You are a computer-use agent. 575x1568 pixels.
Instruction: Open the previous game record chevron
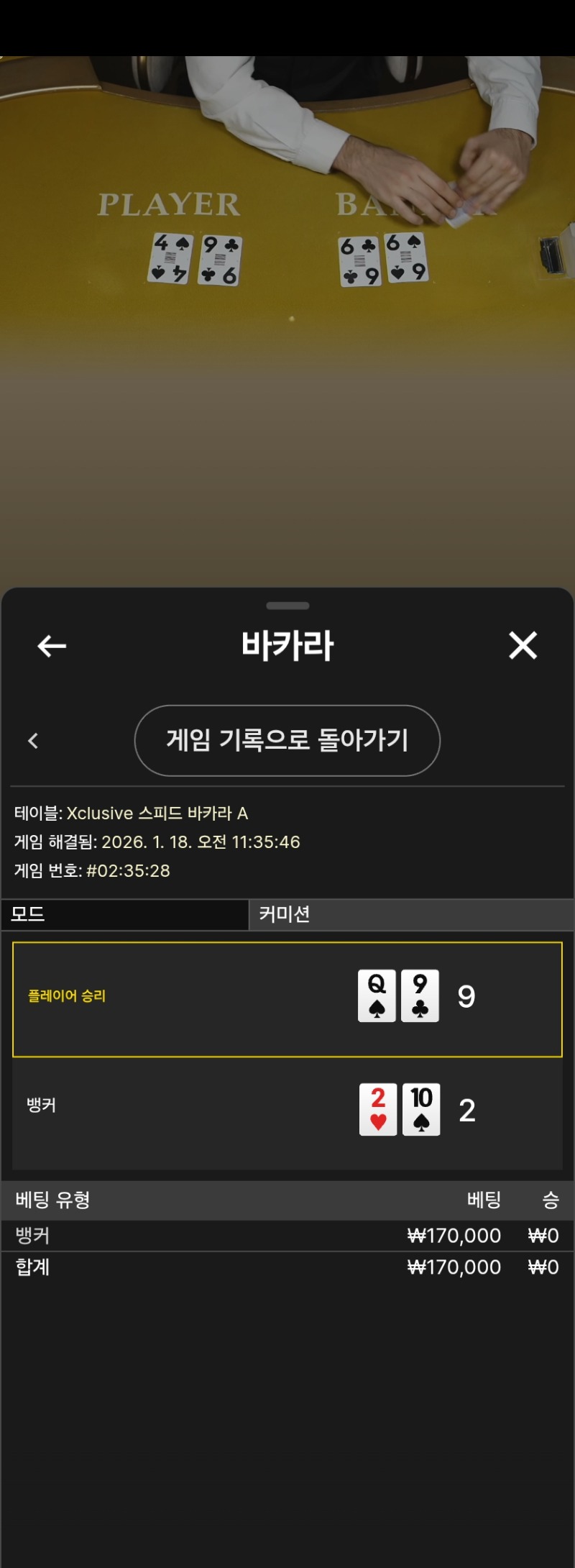33,741
